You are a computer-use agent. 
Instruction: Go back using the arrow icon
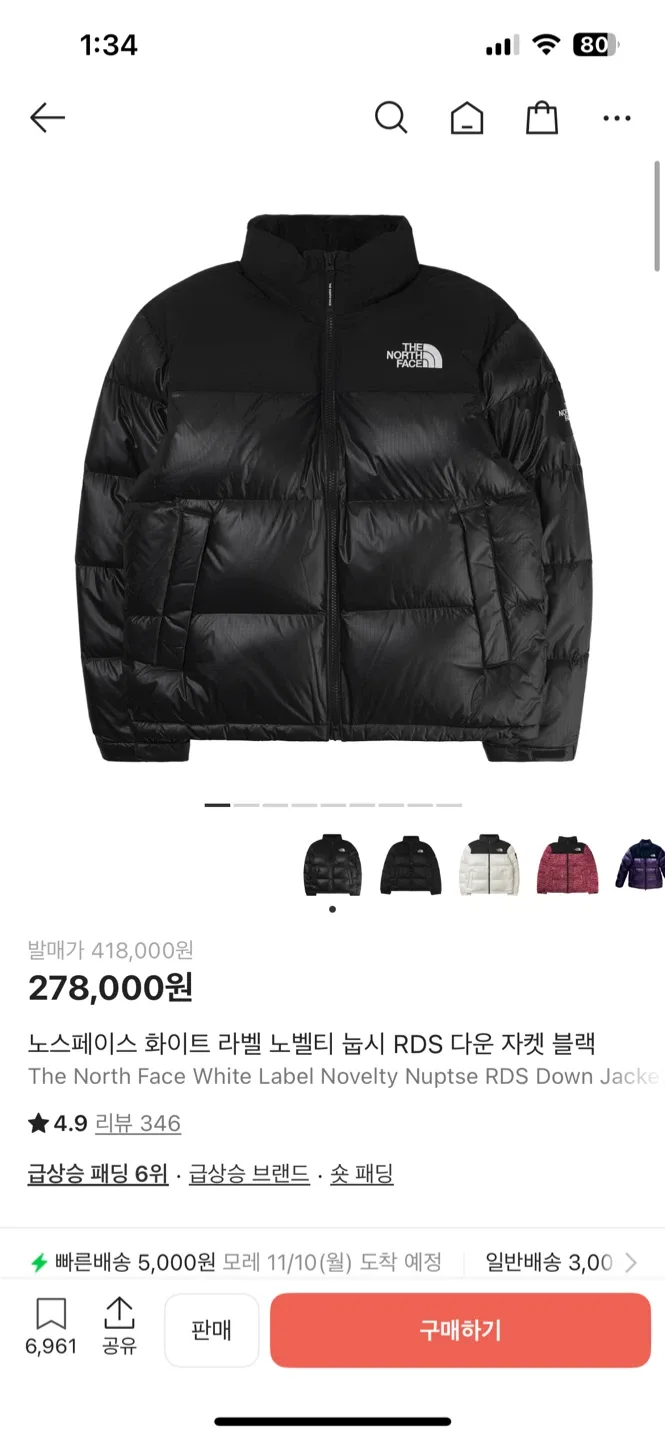pyautogui.click(x=47, y=118)
